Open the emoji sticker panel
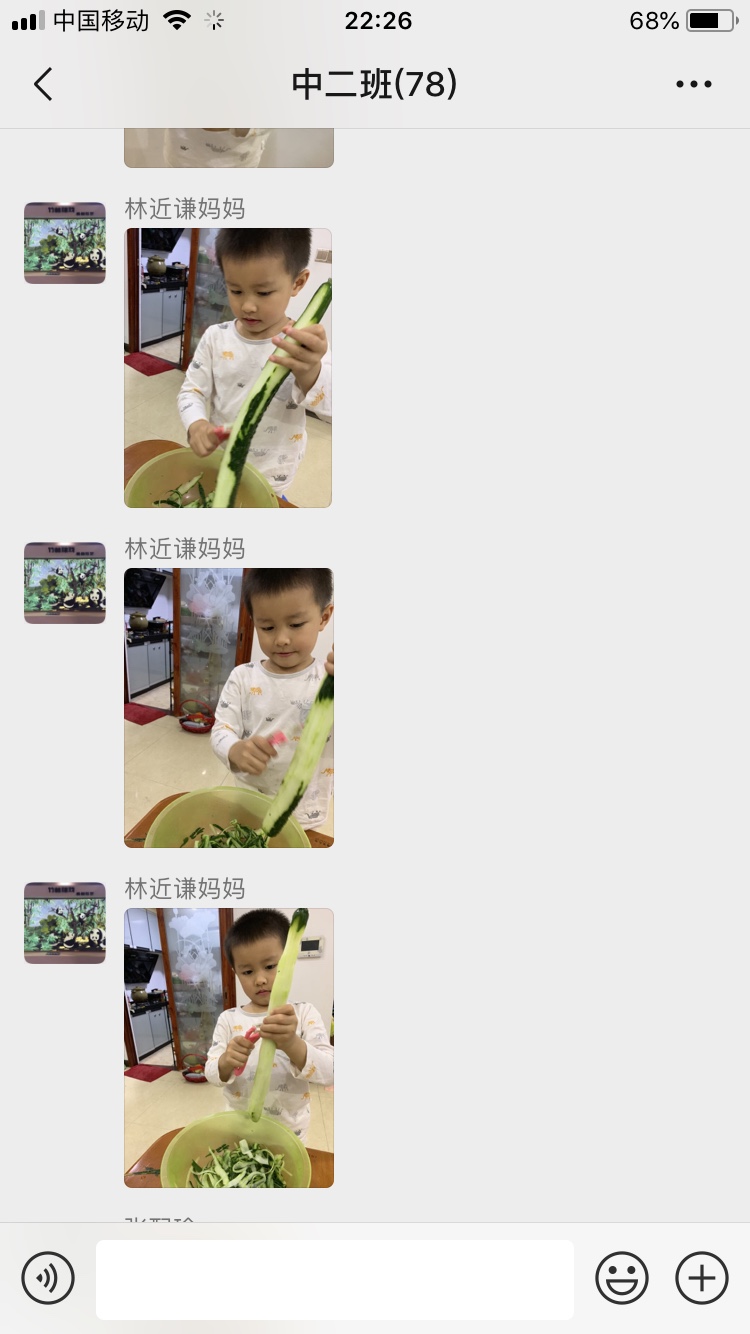The width and height of the screenshot is (750, 1334). [621, 1278]
